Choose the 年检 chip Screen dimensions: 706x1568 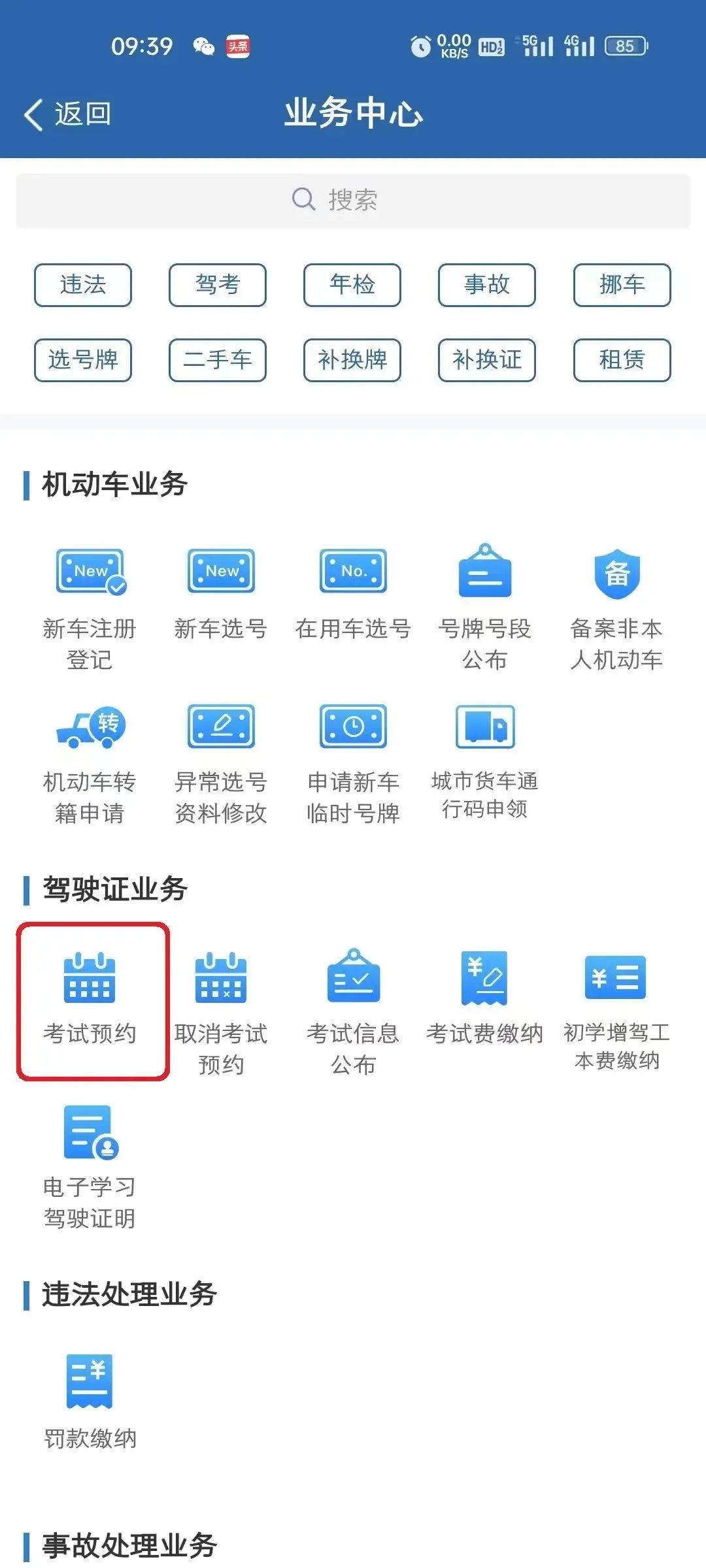352,285
